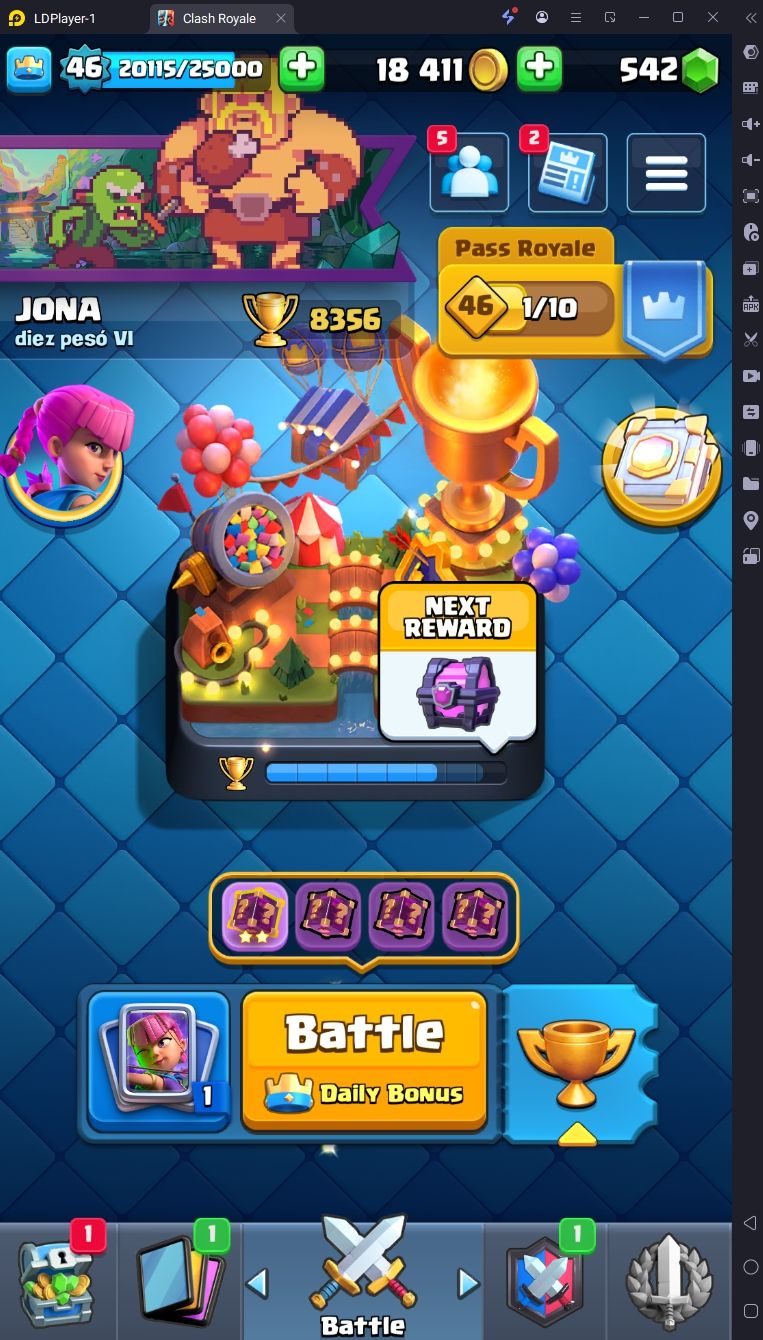Tap the green gems counter
The width and height of the screenshot is (763, 1340).
click(668, 68)
